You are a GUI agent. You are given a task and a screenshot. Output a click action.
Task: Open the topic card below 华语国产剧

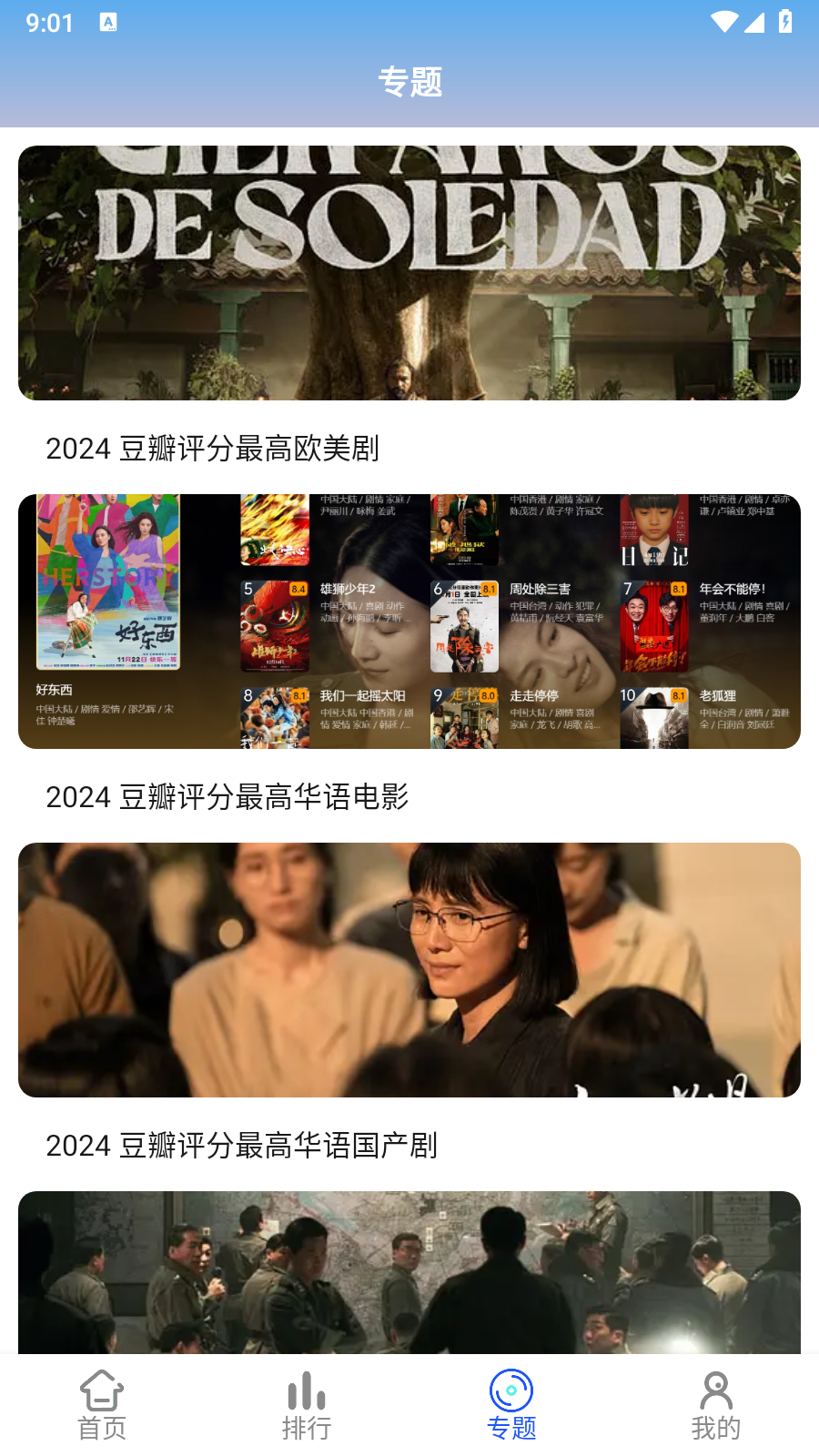(409, 1272)
